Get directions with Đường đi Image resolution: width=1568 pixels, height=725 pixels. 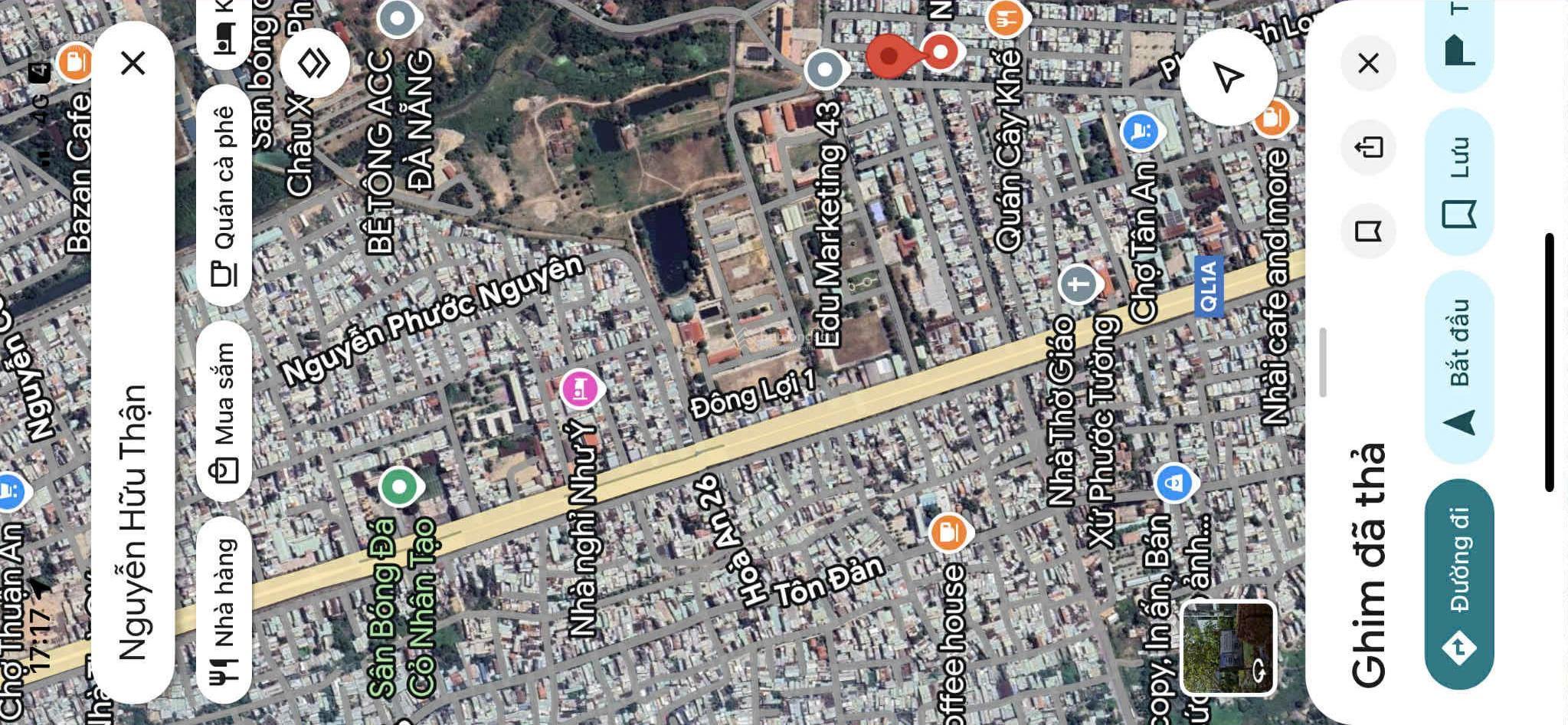point(1458,582)
